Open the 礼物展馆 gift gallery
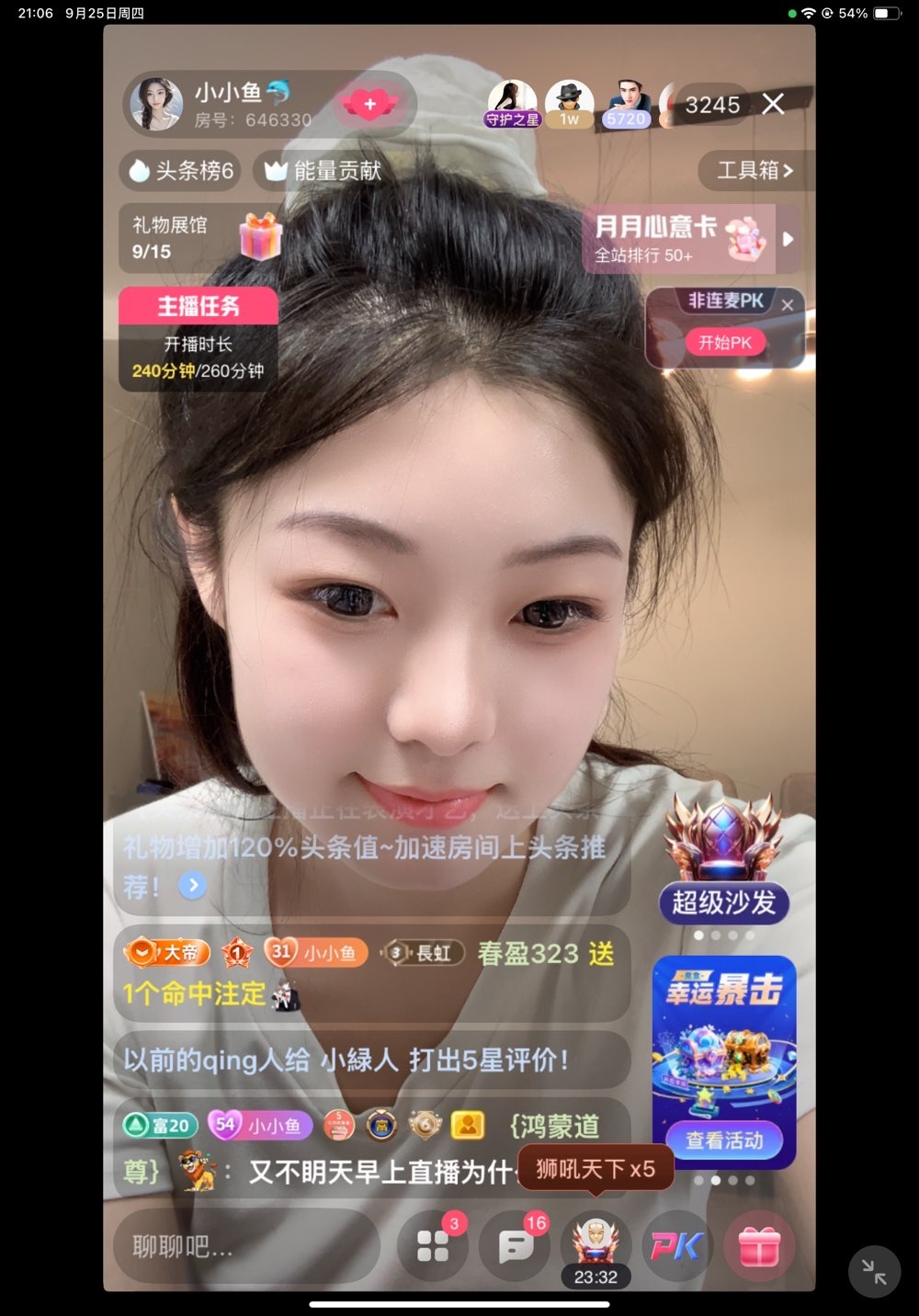The width and height of the screenshot is (919, 1316). (x=200, y=238)
